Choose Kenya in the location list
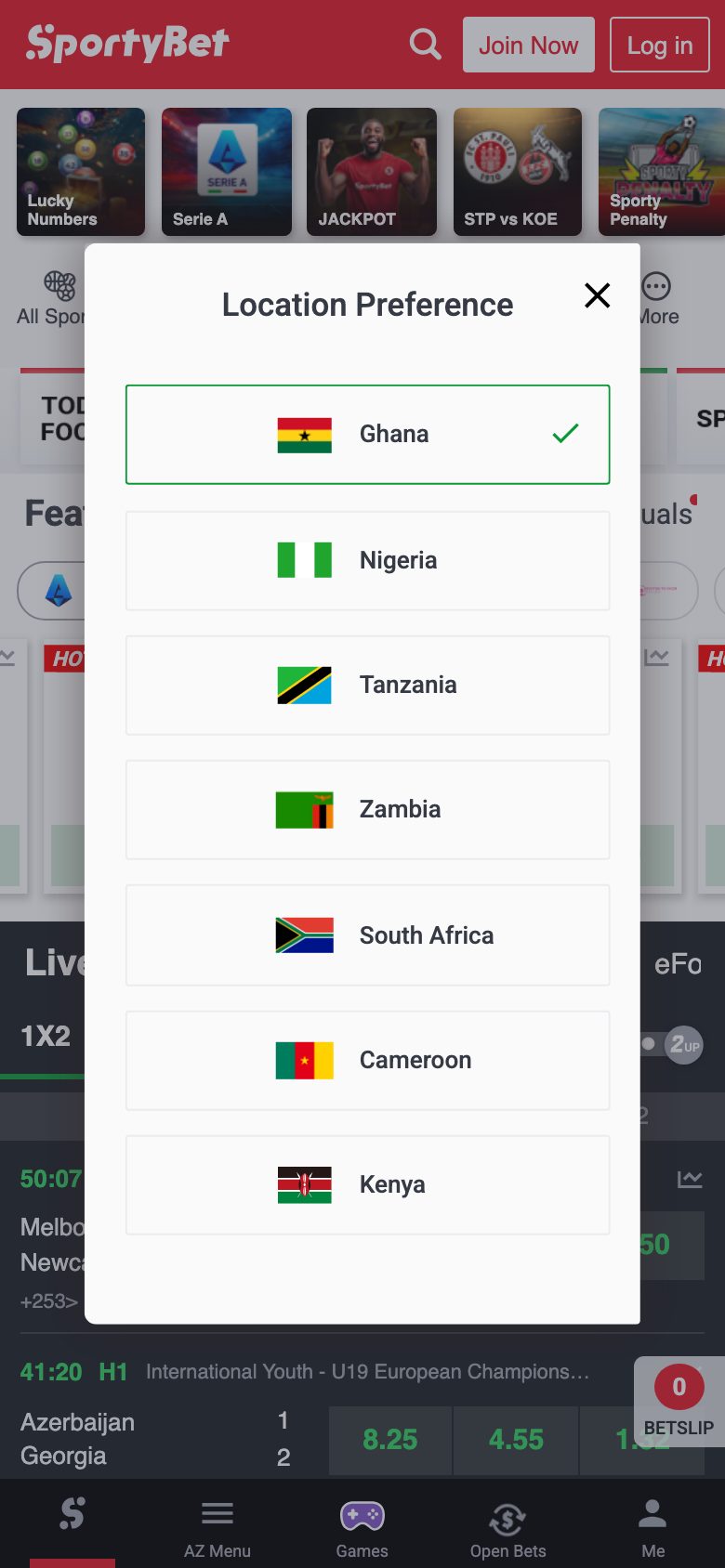This screenshot has width=725, height=1568. [x=367, y=1184]
